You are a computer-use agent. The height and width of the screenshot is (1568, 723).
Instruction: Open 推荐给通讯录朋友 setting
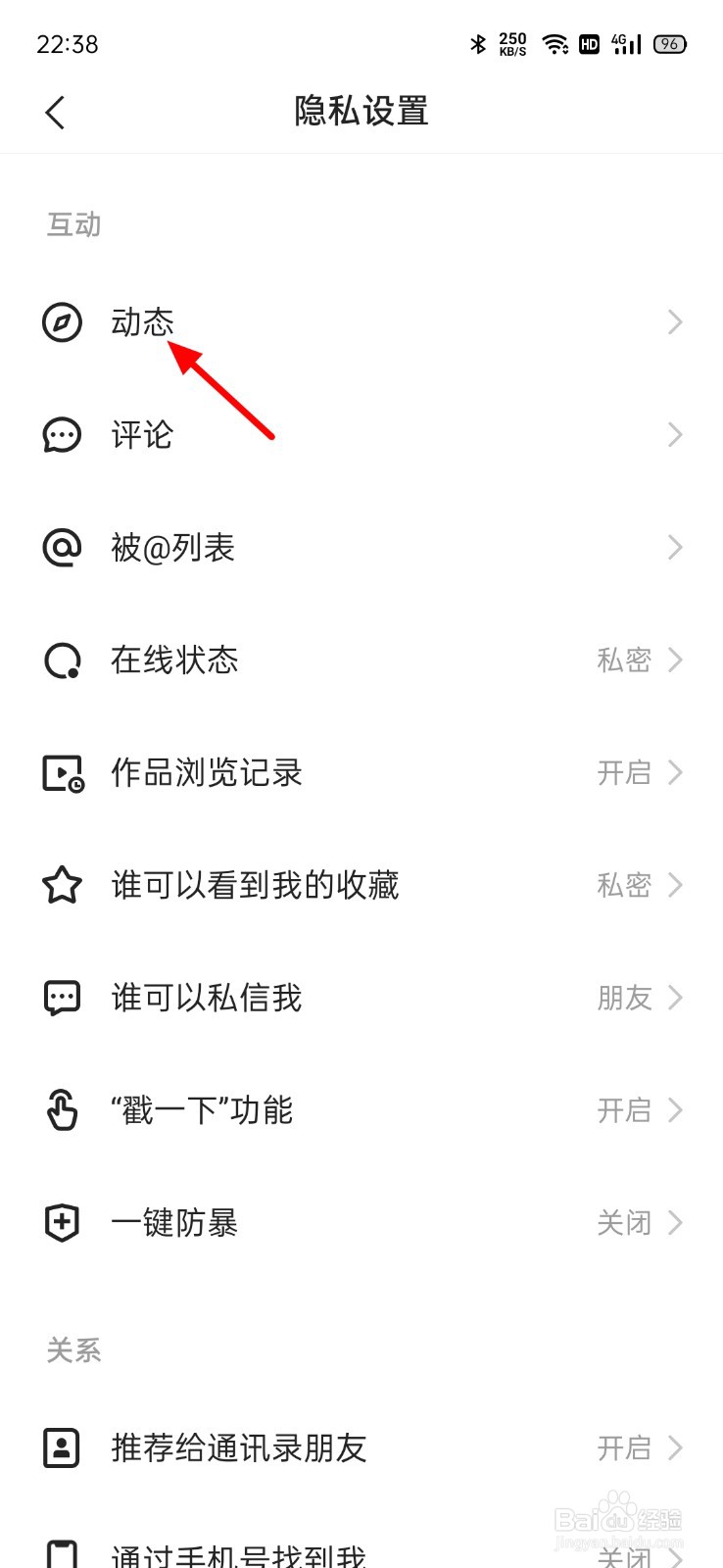pos(361,1448)
